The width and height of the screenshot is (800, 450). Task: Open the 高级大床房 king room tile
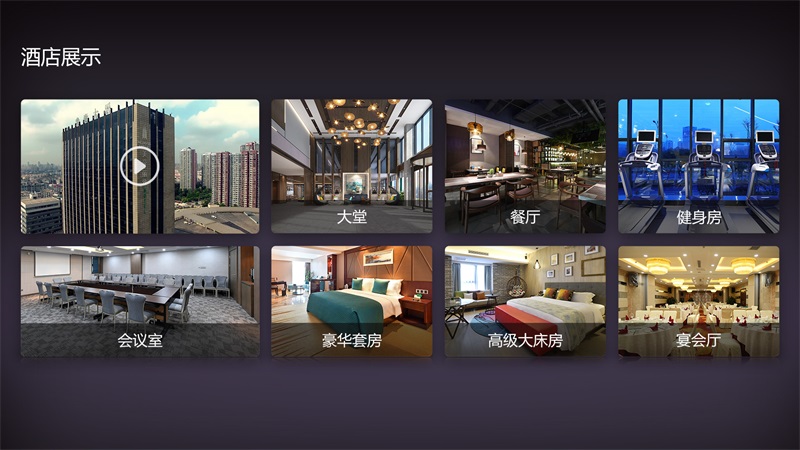pos(525,301)
